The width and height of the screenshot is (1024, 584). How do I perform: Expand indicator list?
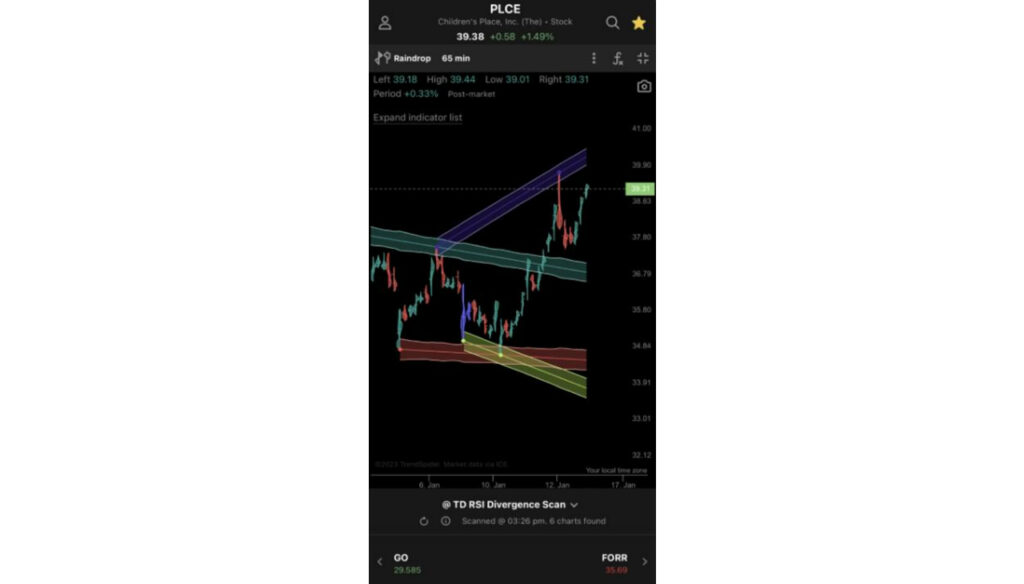point(417,117)
